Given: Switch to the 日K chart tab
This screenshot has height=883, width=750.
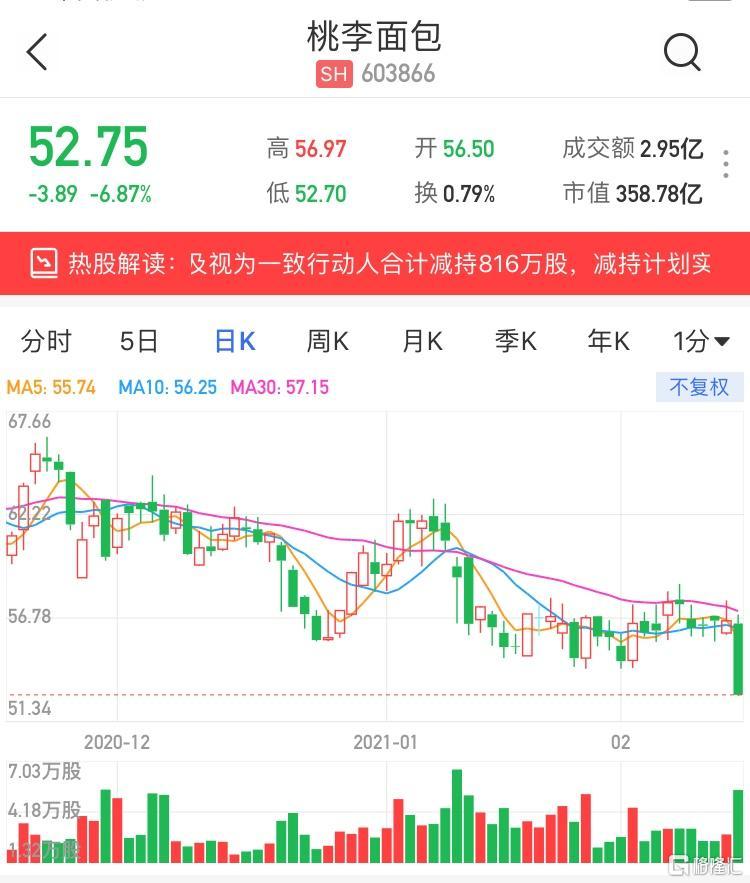Looking at the screenshot, I should tap(235, 342).
